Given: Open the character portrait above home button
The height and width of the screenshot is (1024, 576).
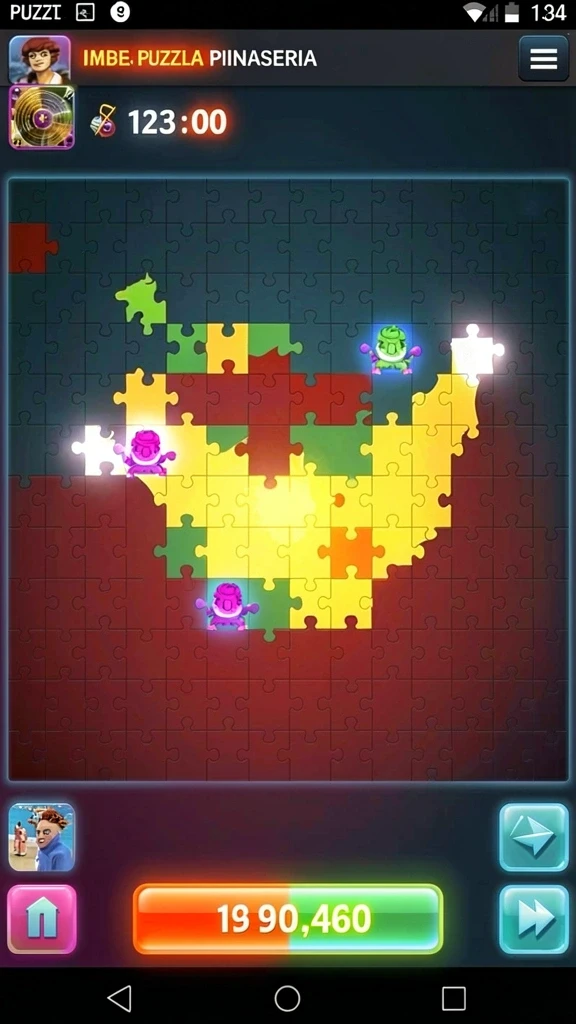Looking at the screenshot, I should click(x=42, y=837).
